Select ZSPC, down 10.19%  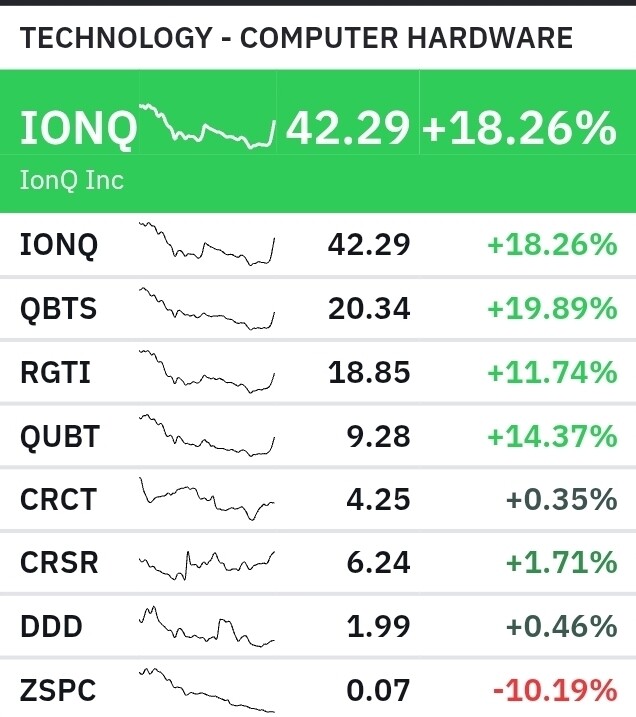pos(318,690)
